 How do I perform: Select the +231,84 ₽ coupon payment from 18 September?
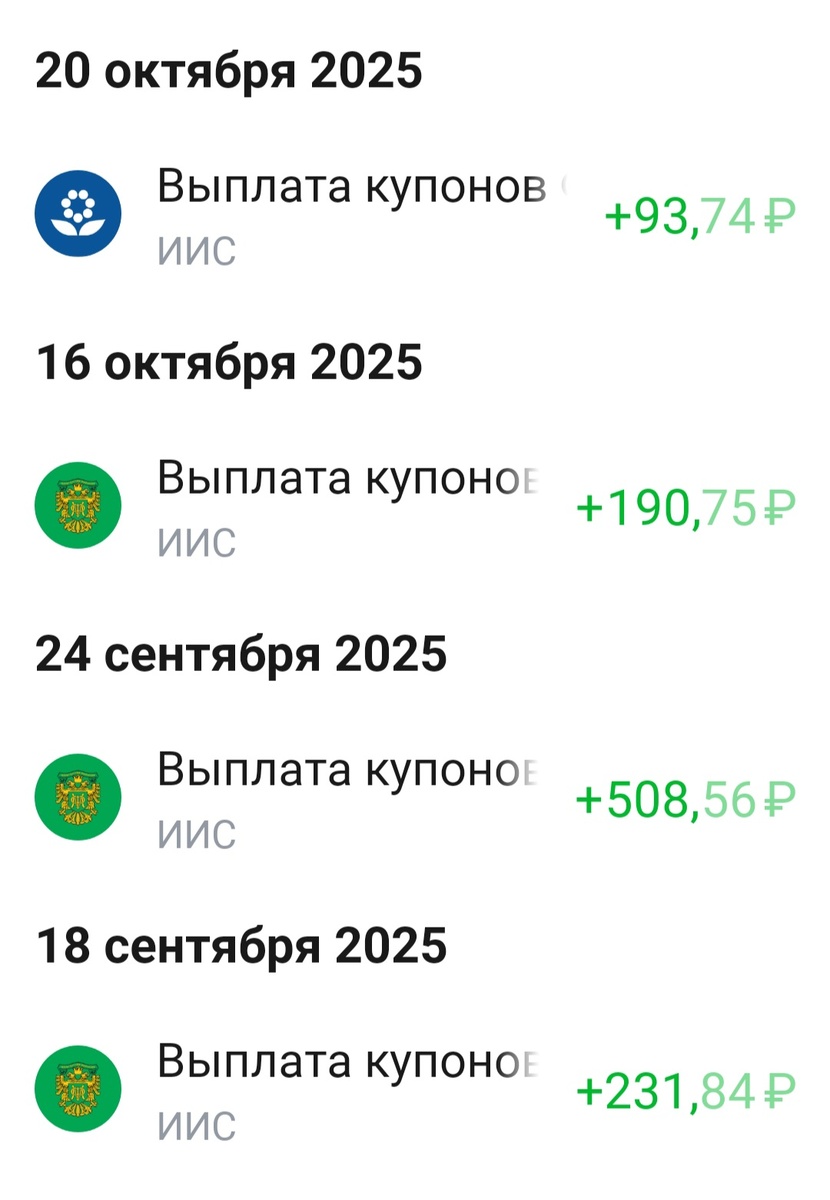coord(415,1088)
